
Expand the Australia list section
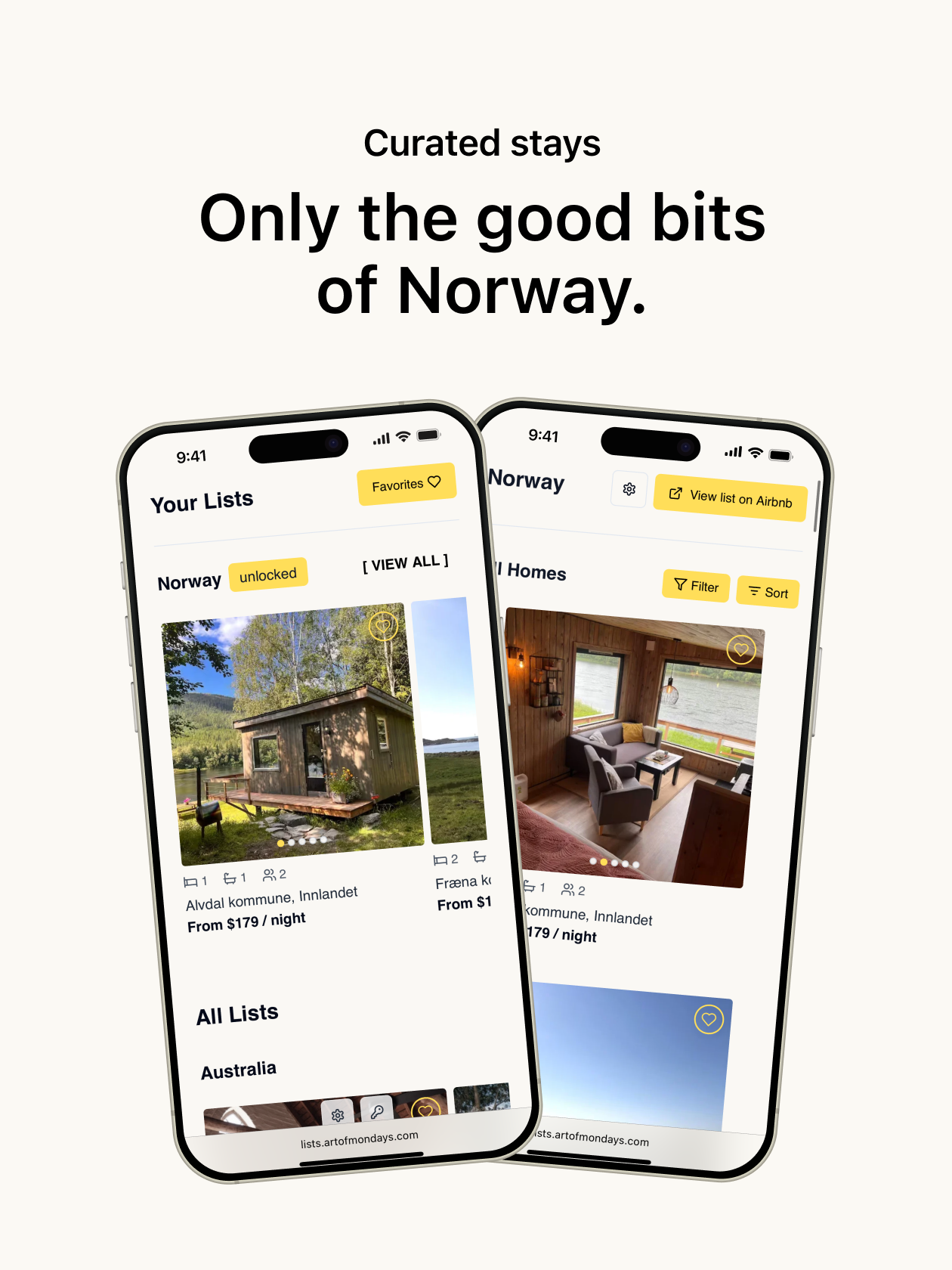coord(239,1068)
